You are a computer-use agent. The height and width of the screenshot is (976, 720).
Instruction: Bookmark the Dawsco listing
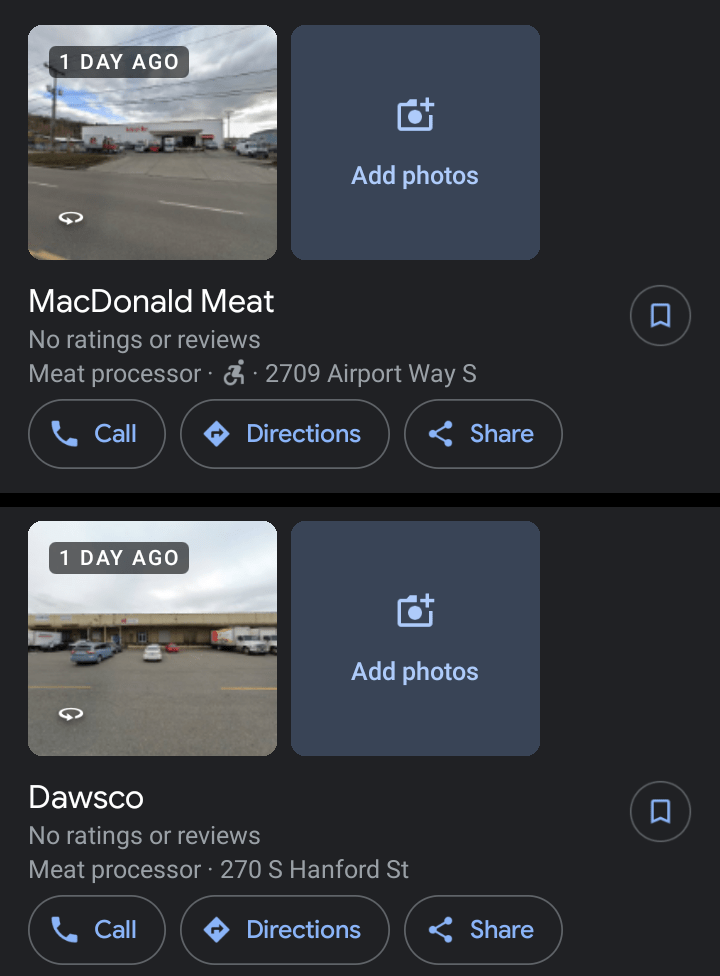pyautogui.click(x=660, y=811)
